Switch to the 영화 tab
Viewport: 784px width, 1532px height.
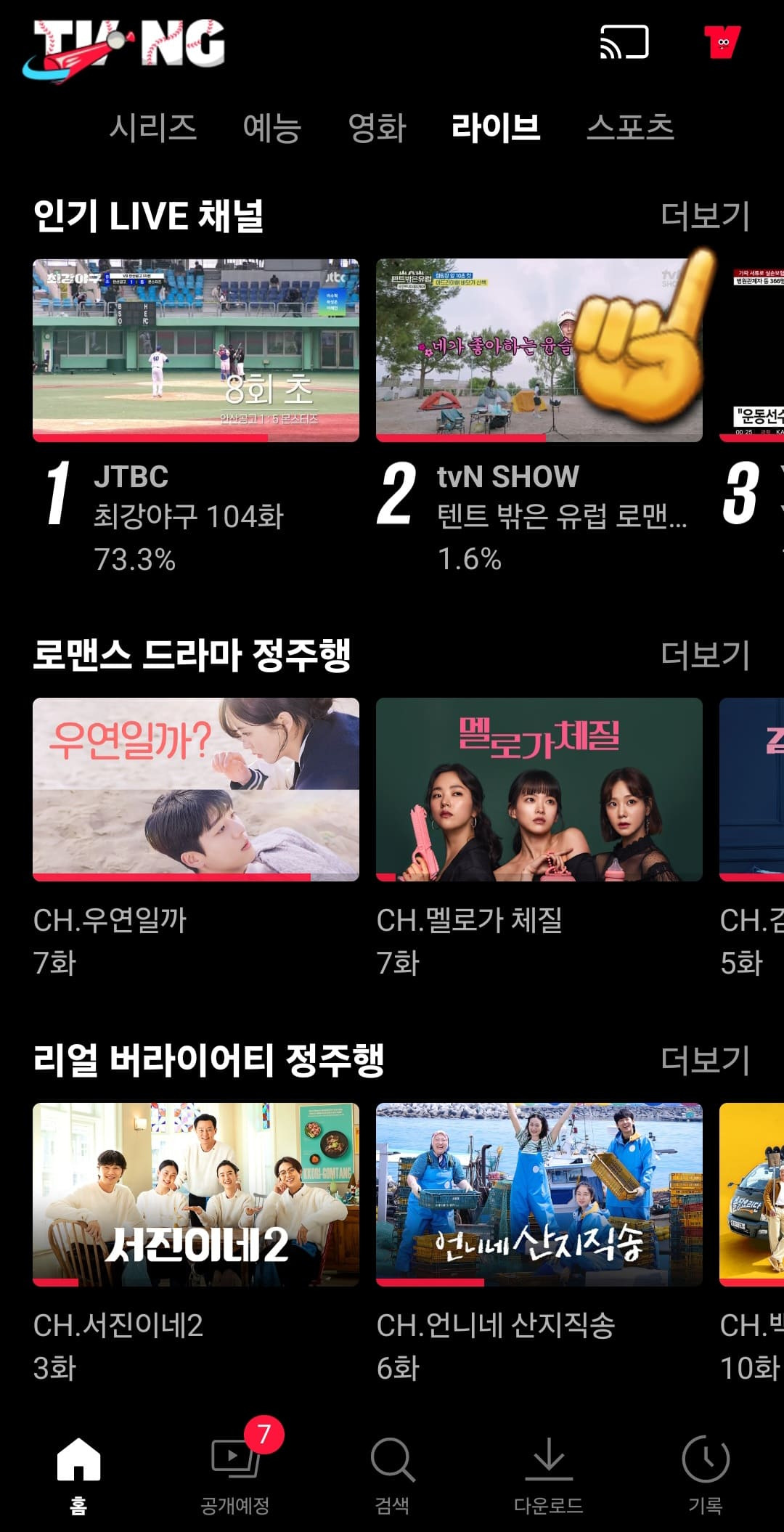(x=377, y=128)
